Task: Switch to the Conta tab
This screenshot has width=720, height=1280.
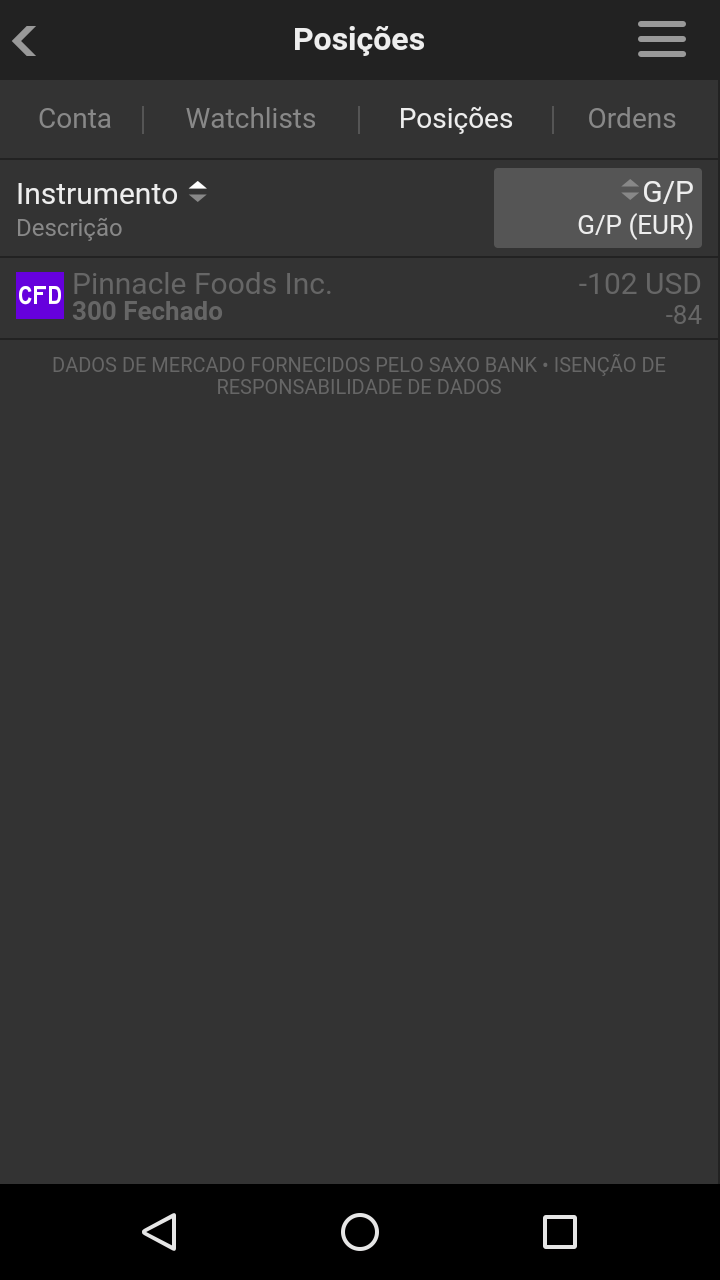Action: coord(75,118)
